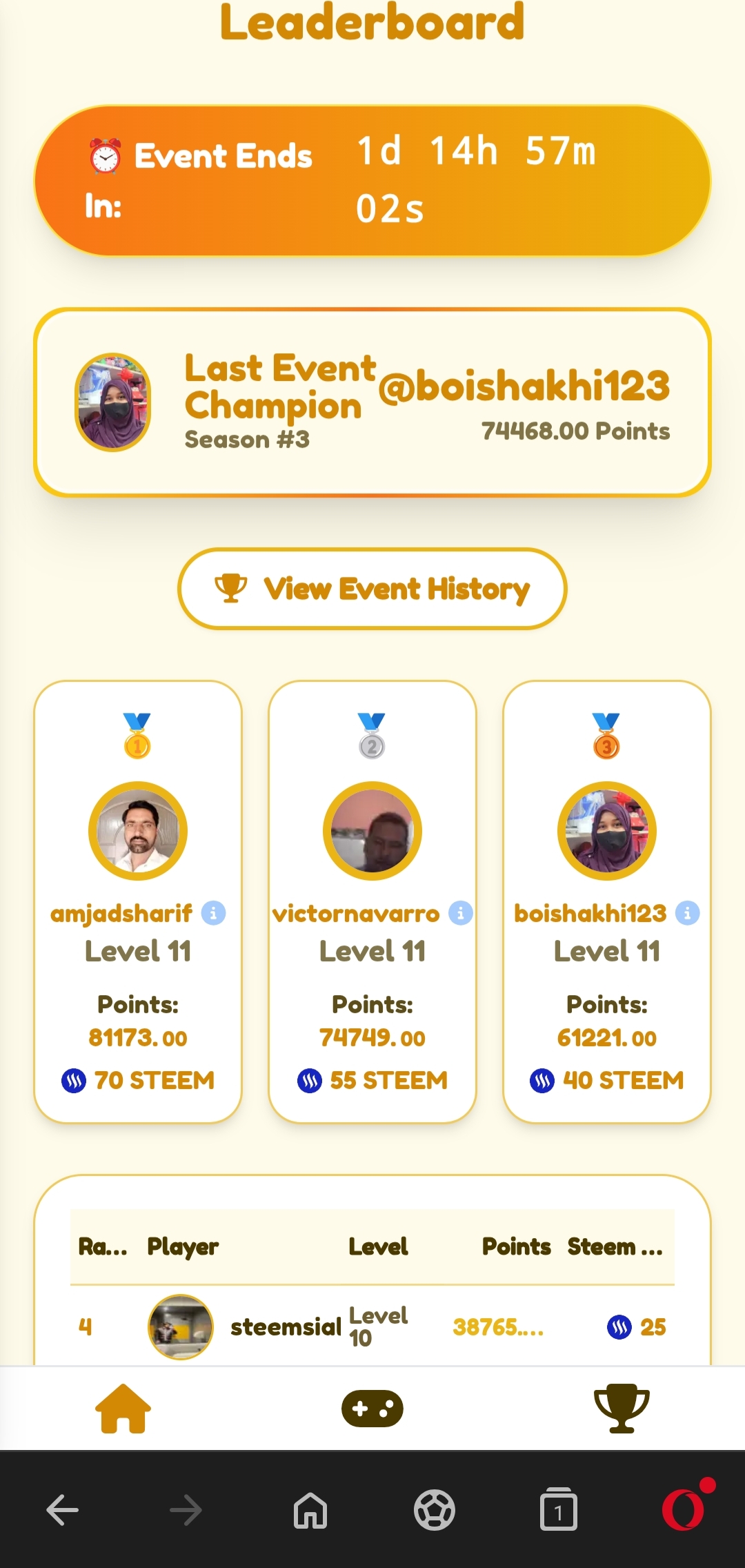Open the browser home page

[x=310, y=1511]
